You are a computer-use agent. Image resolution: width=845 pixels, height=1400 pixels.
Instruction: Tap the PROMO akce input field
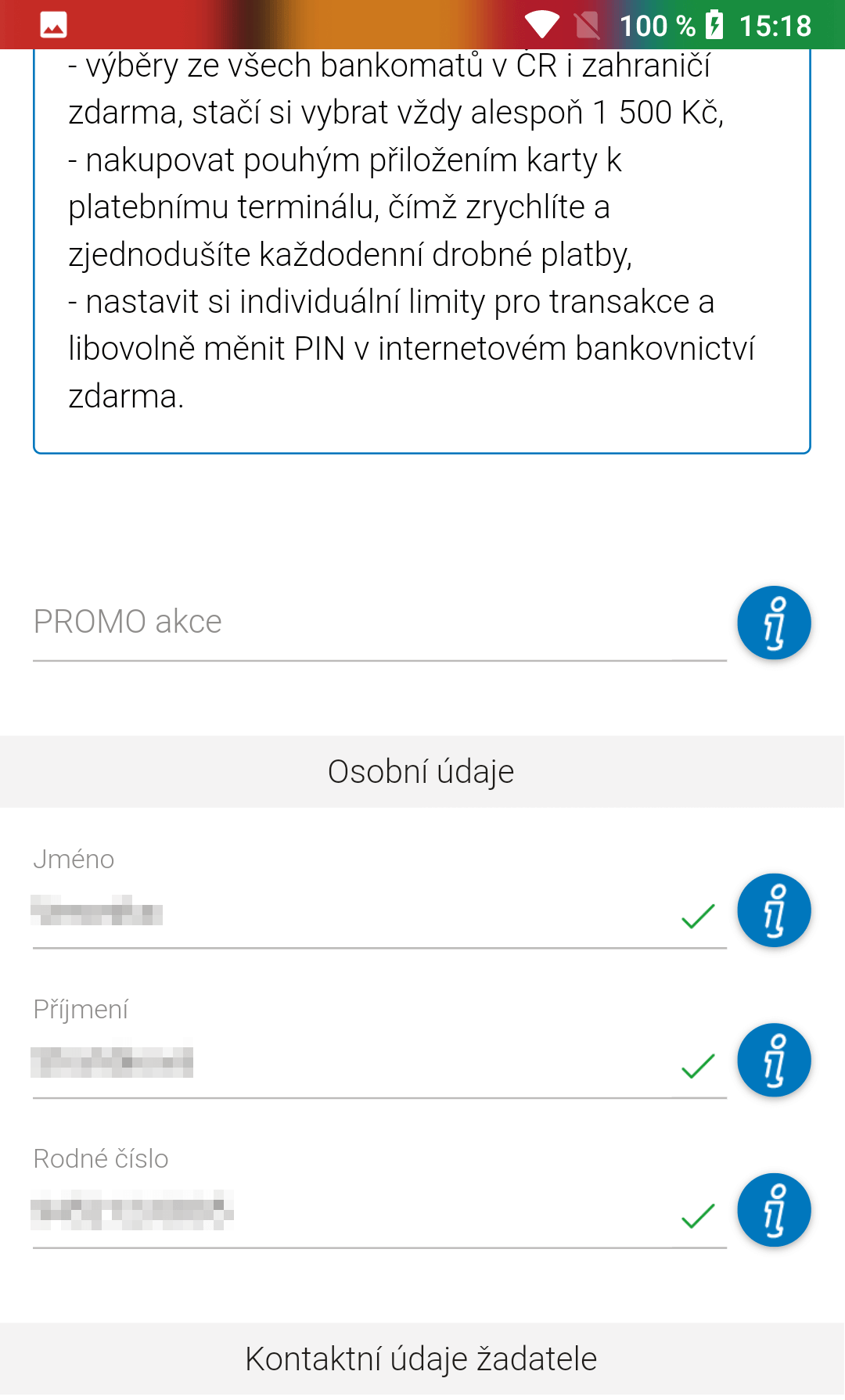(379, 623)
